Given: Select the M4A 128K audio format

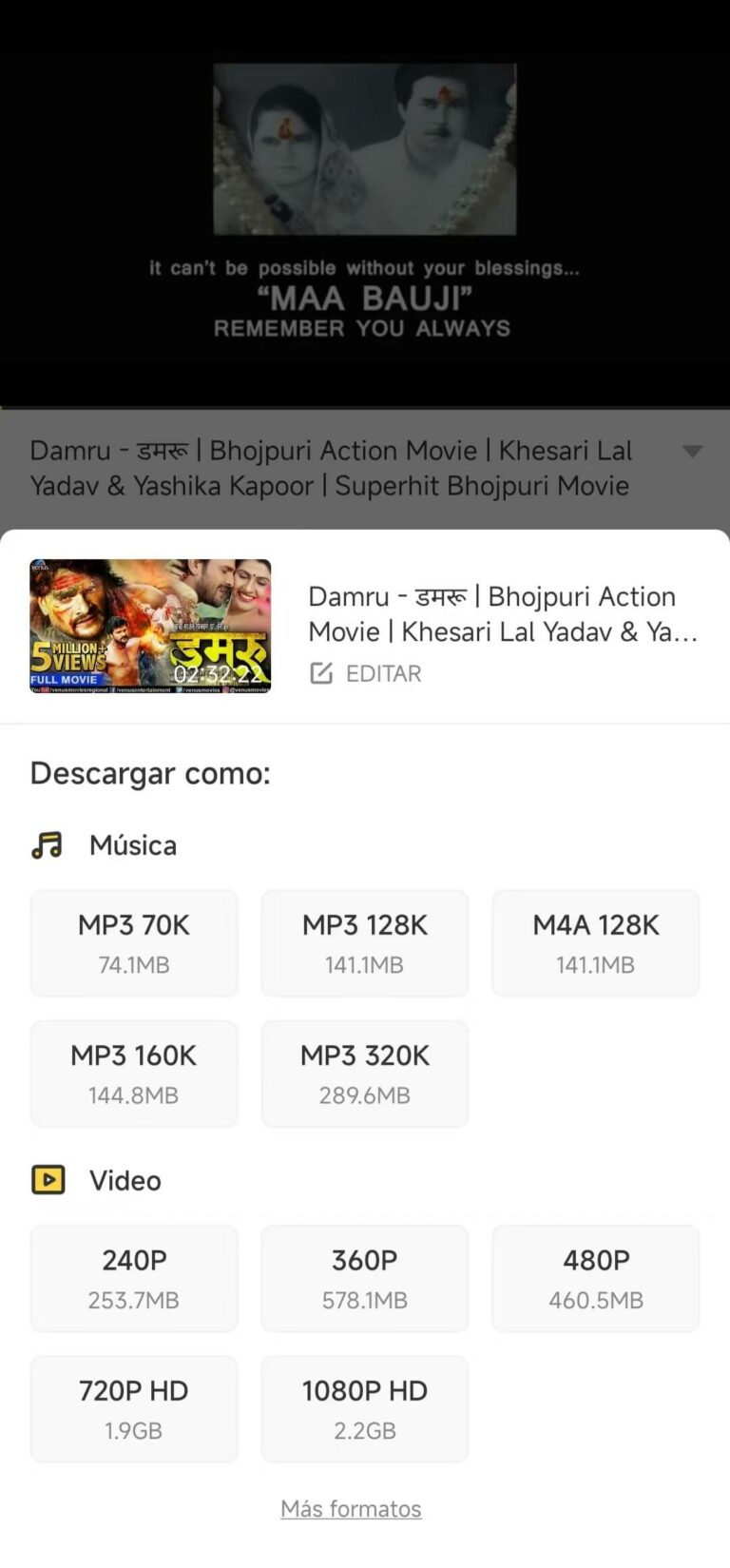Looking at the screenshot, I should pyautogui.click(x=595, y=942).
